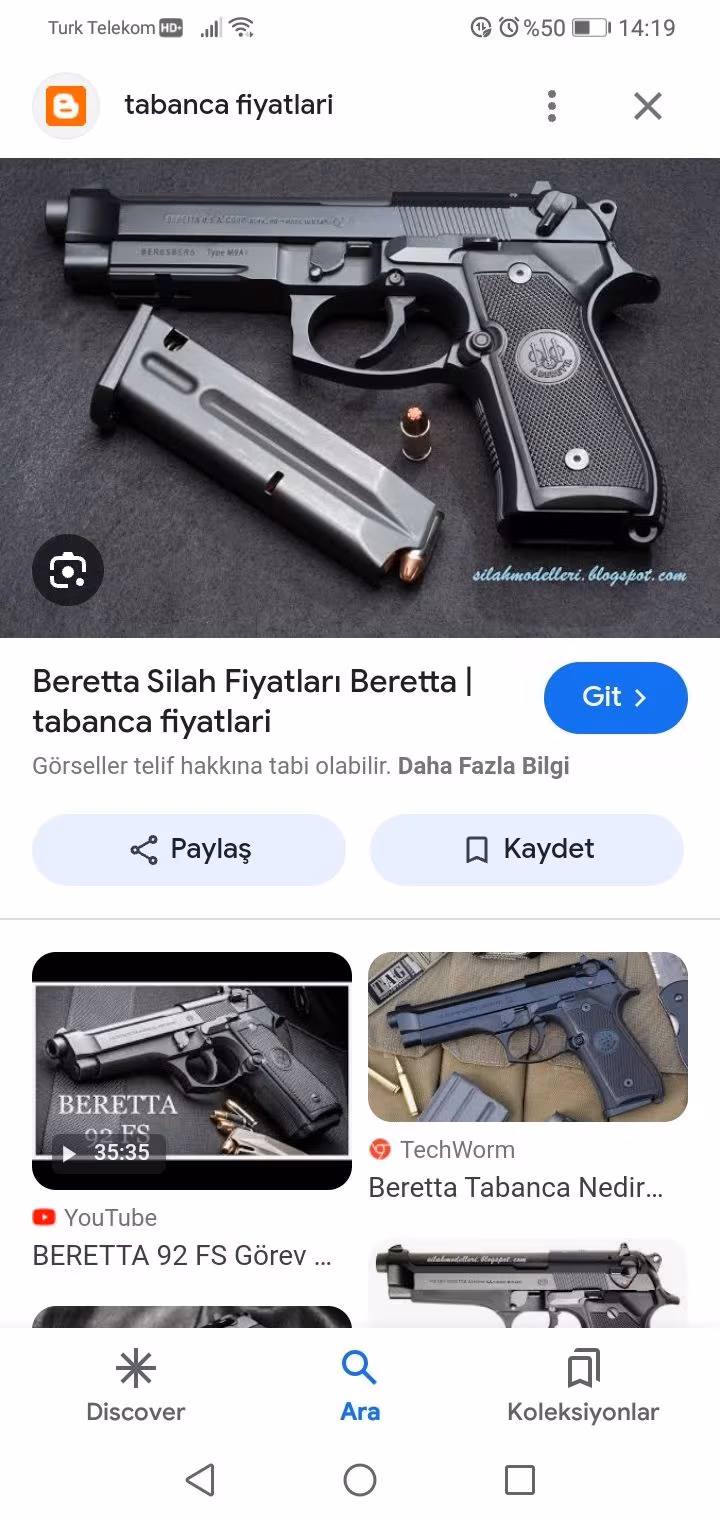Viewport: 720px width, 1520px height.
Task: Tap the search query field
Action: click(230, 105)
